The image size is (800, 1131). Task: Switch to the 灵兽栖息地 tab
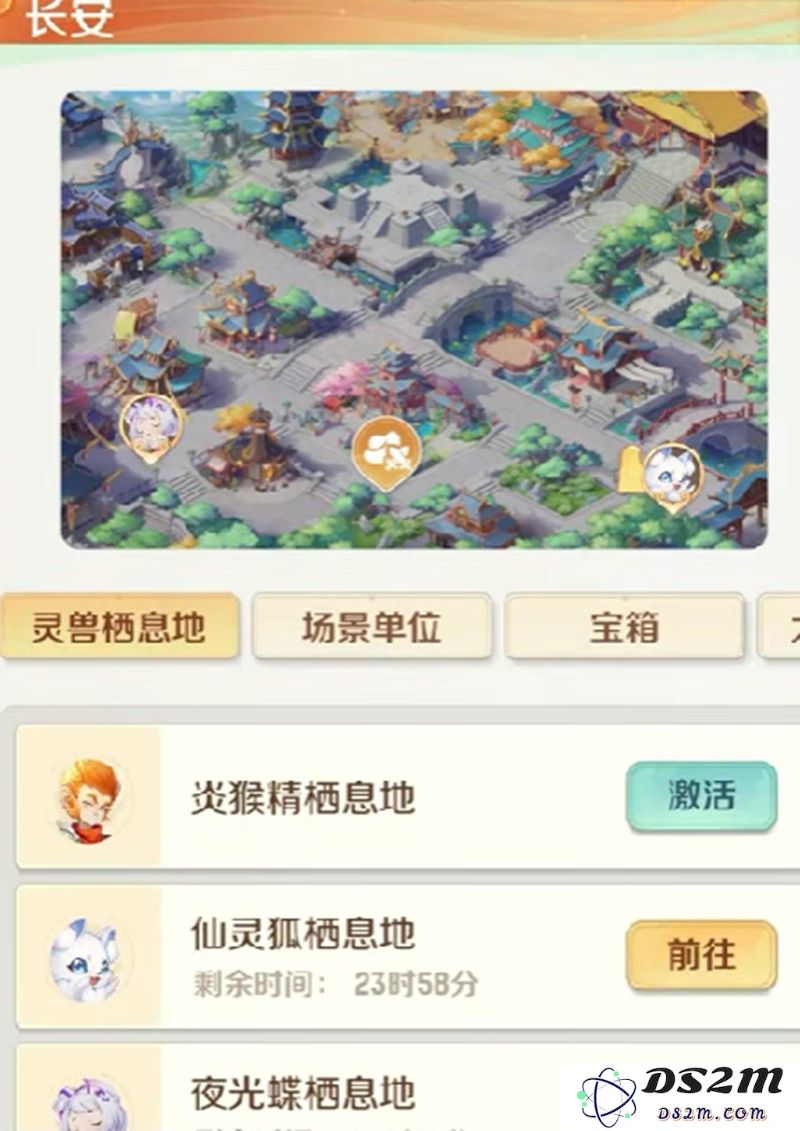coord(119,627)
